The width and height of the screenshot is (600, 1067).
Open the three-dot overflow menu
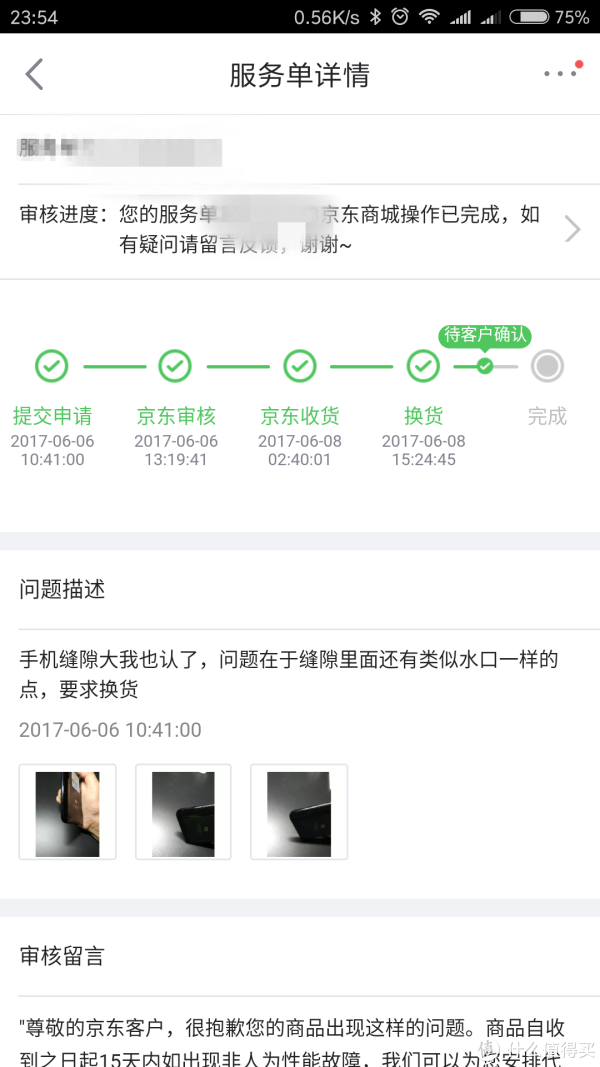pyautogui.click(x=561, y=74)
